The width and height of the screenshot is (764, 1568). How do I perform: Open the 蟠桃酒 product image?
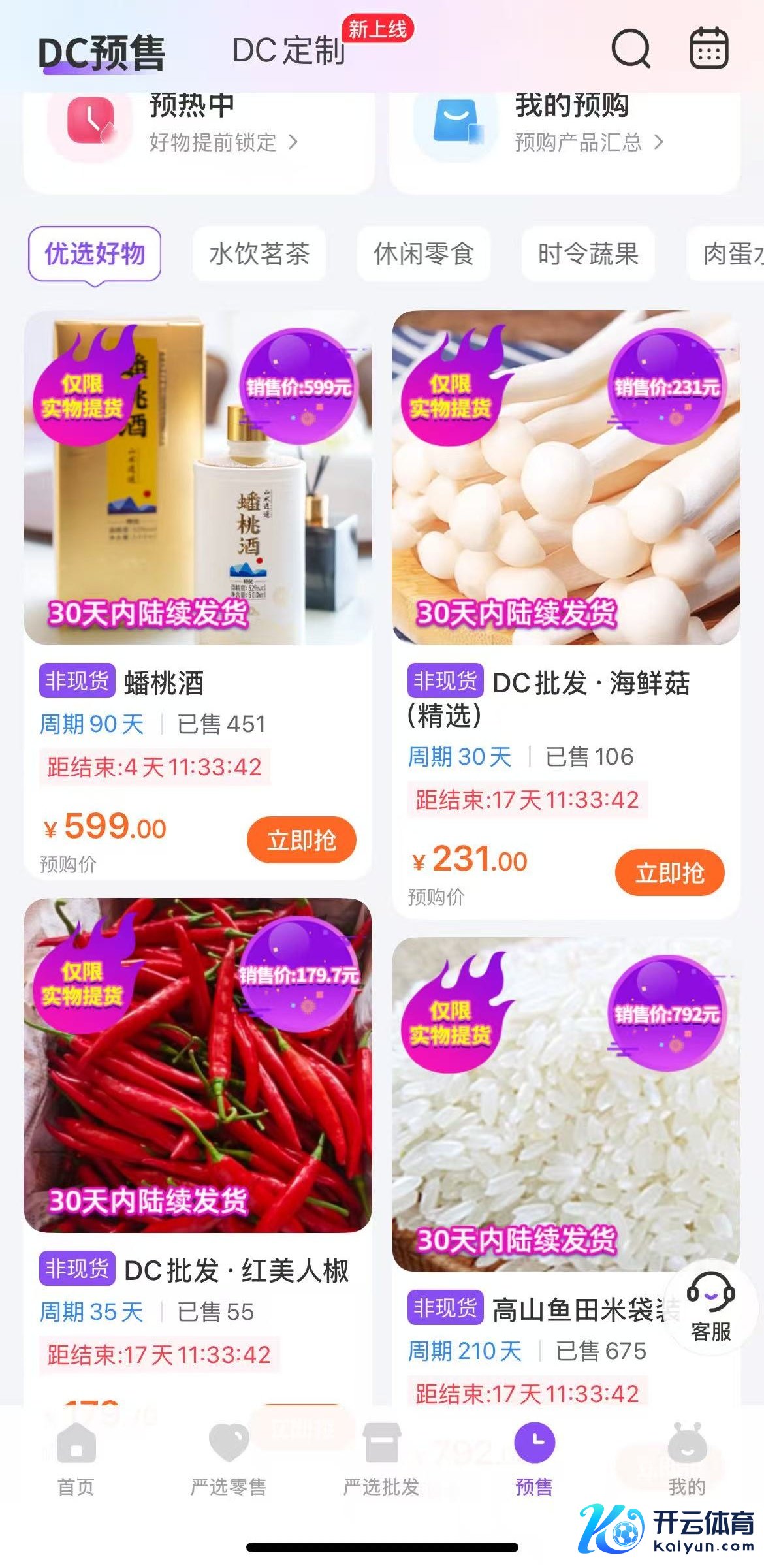pos(198,478)
